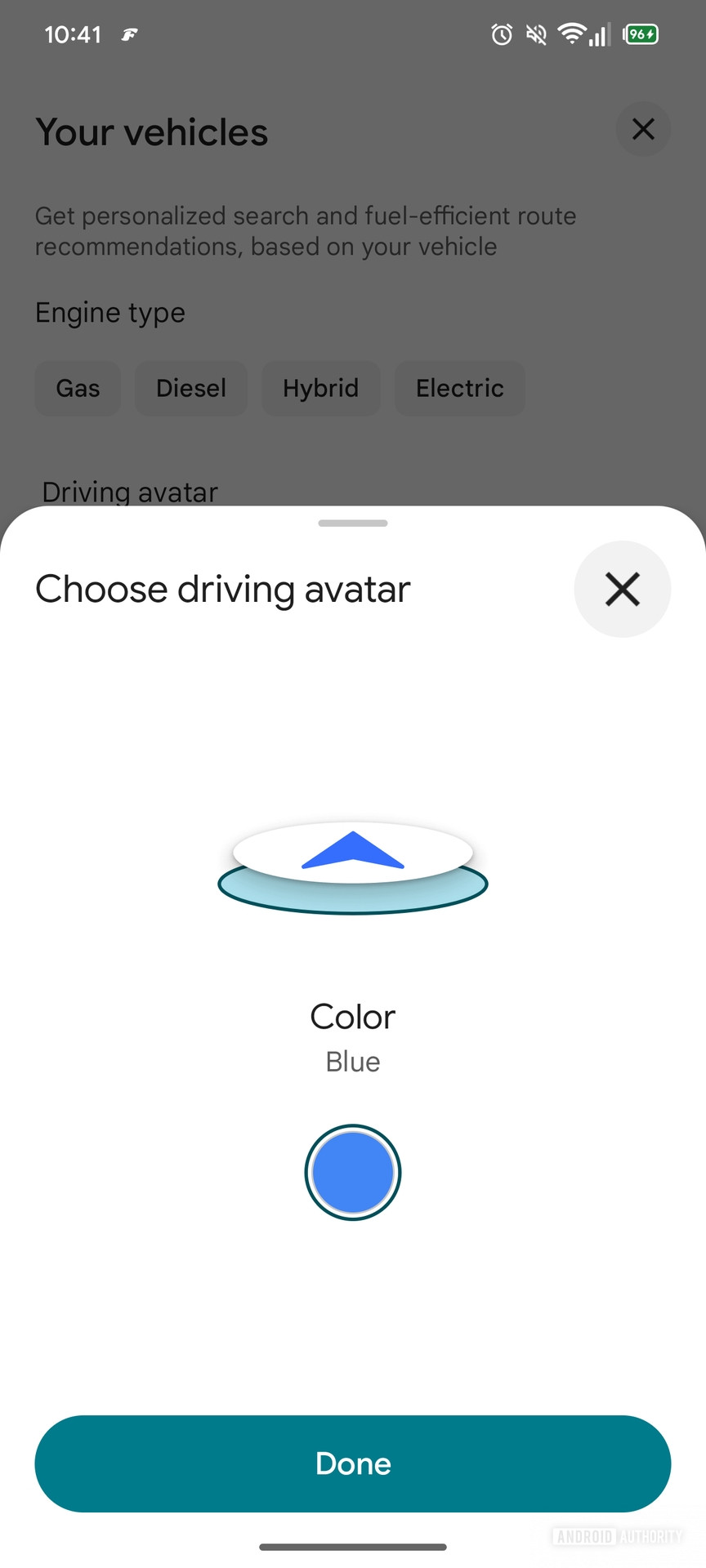The image size is (706, 1568).
Task: Click the alarm clock status bar icon
Action: tap(501, 34)
